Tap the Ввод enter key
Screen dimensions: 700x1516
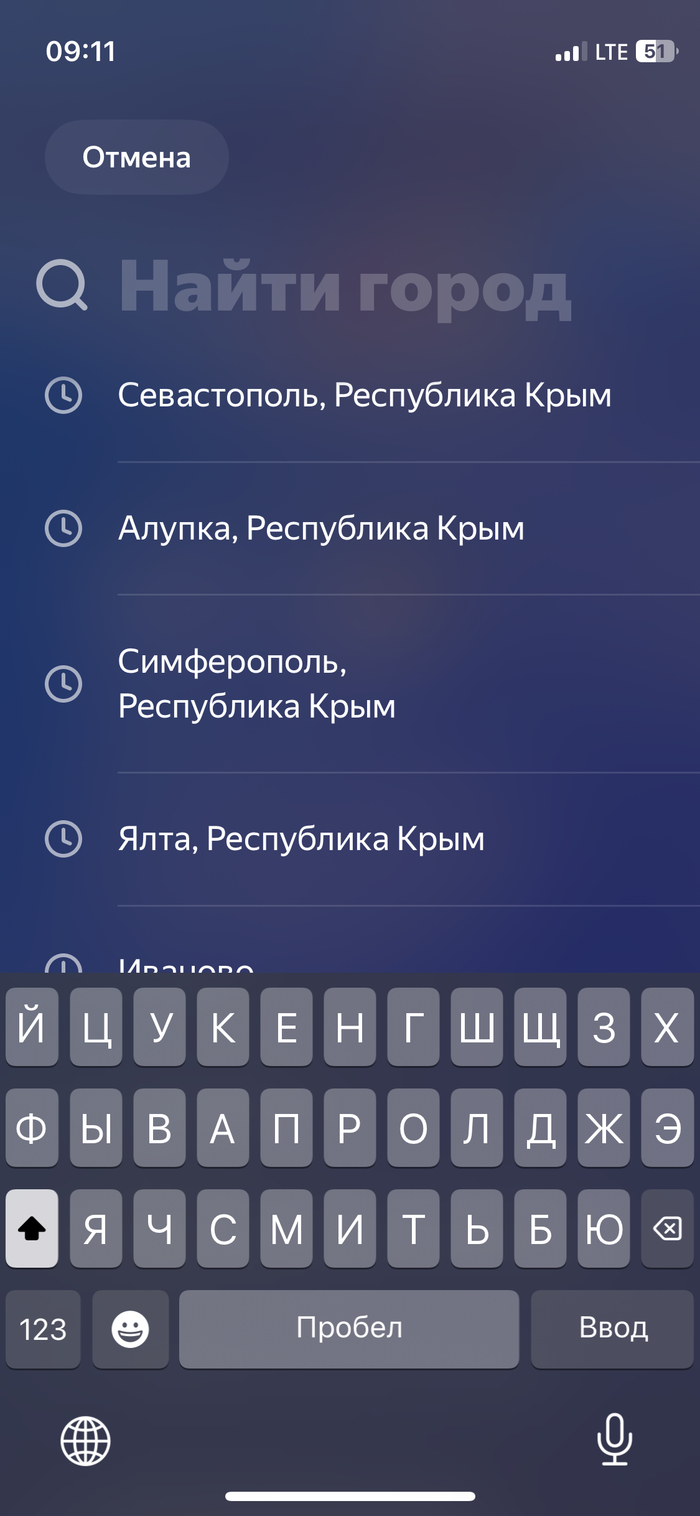pos(613,1328)
